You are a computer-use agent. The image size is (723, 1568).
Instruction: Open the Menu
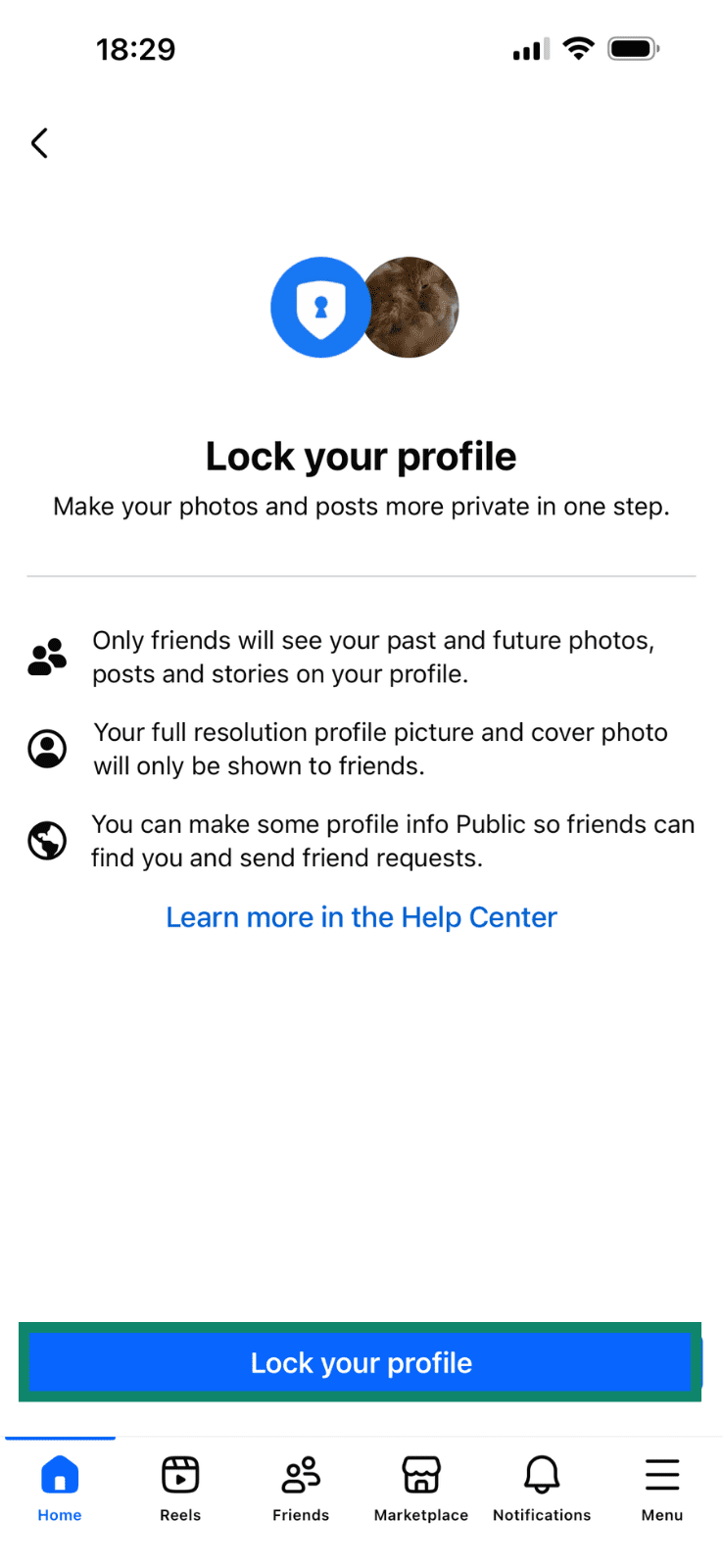661,1485
